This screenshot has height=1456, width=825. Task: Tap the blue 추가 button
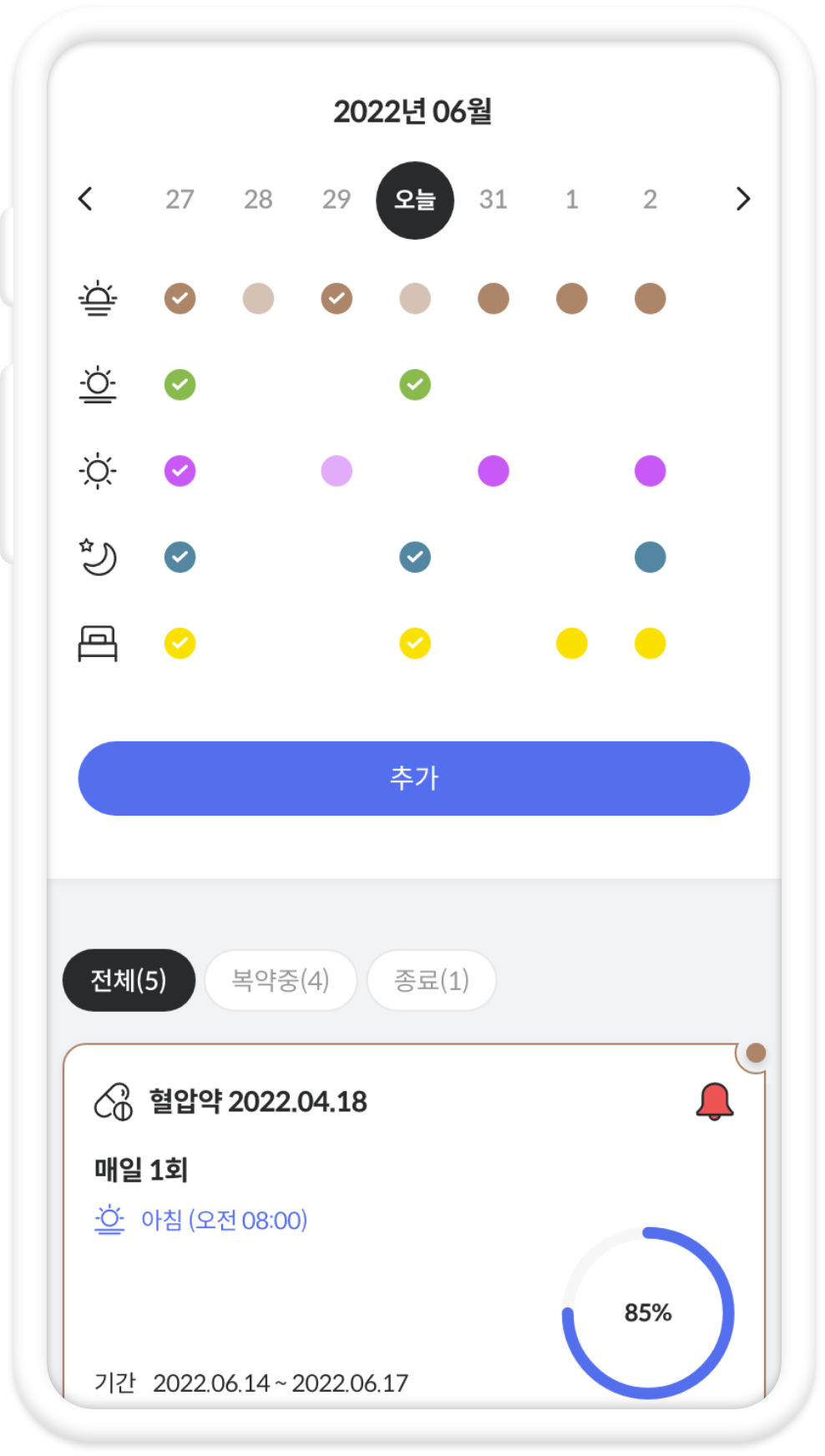pos(413,778)
